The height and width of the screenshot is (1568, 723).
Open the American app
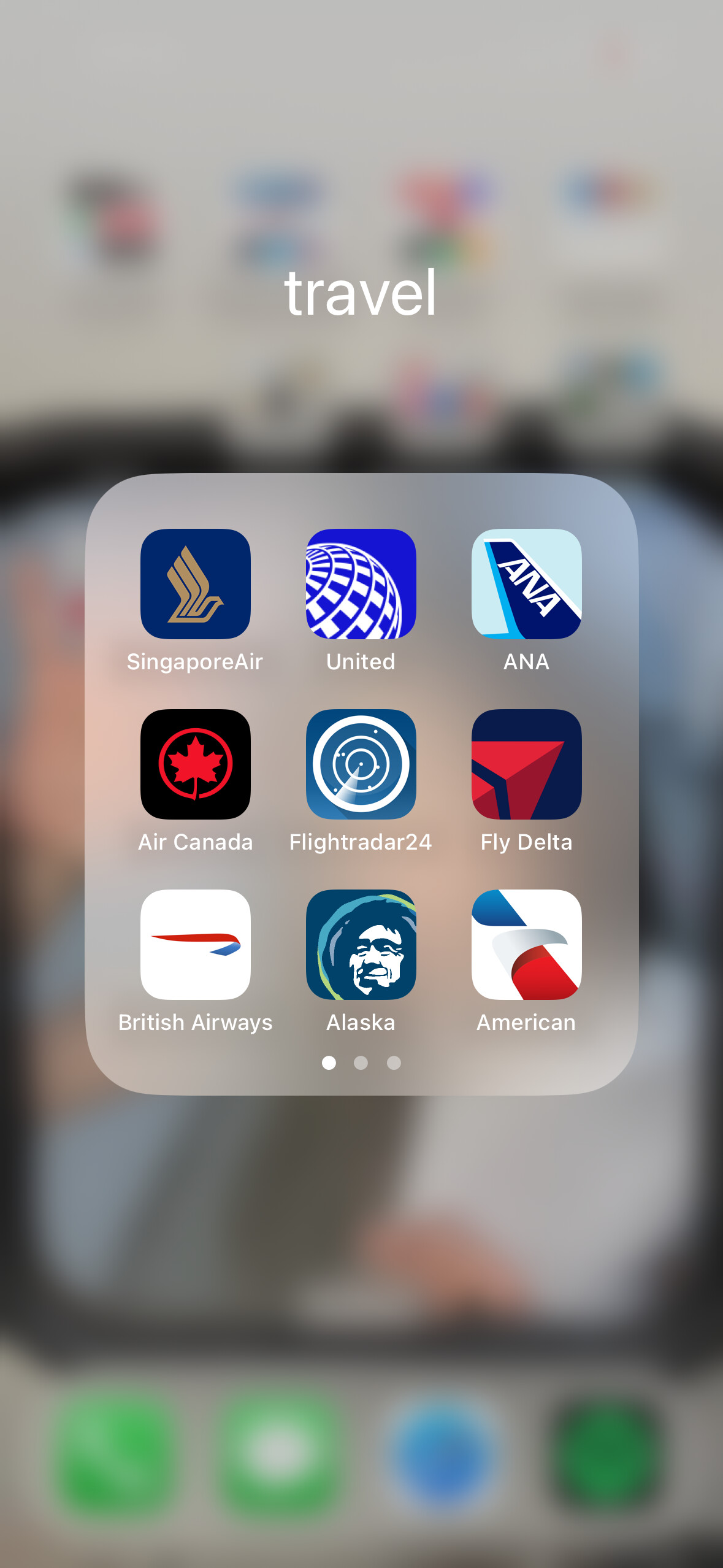point(526,944)
